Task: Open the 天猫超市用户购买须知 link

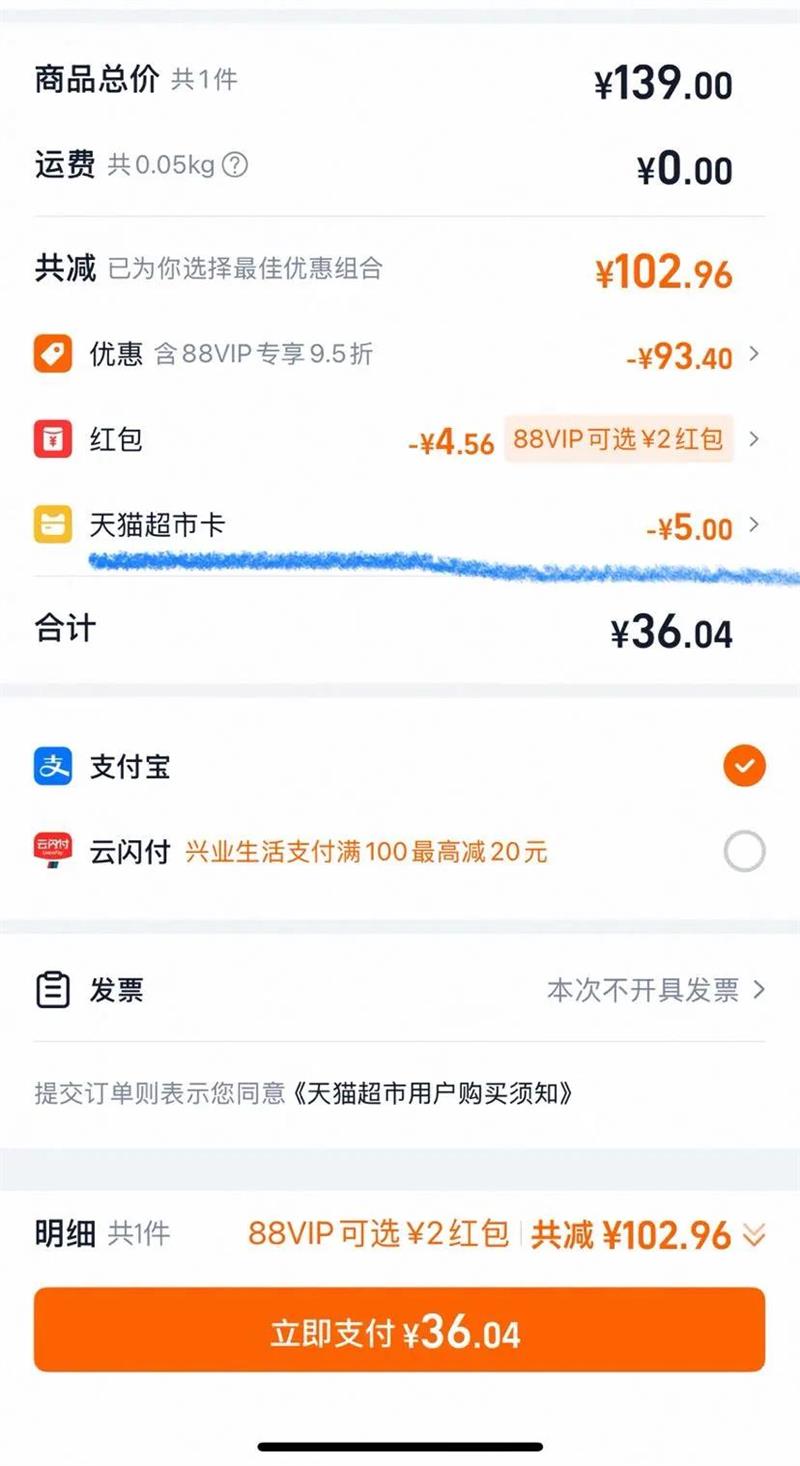Action: (x=435, y=1093)
